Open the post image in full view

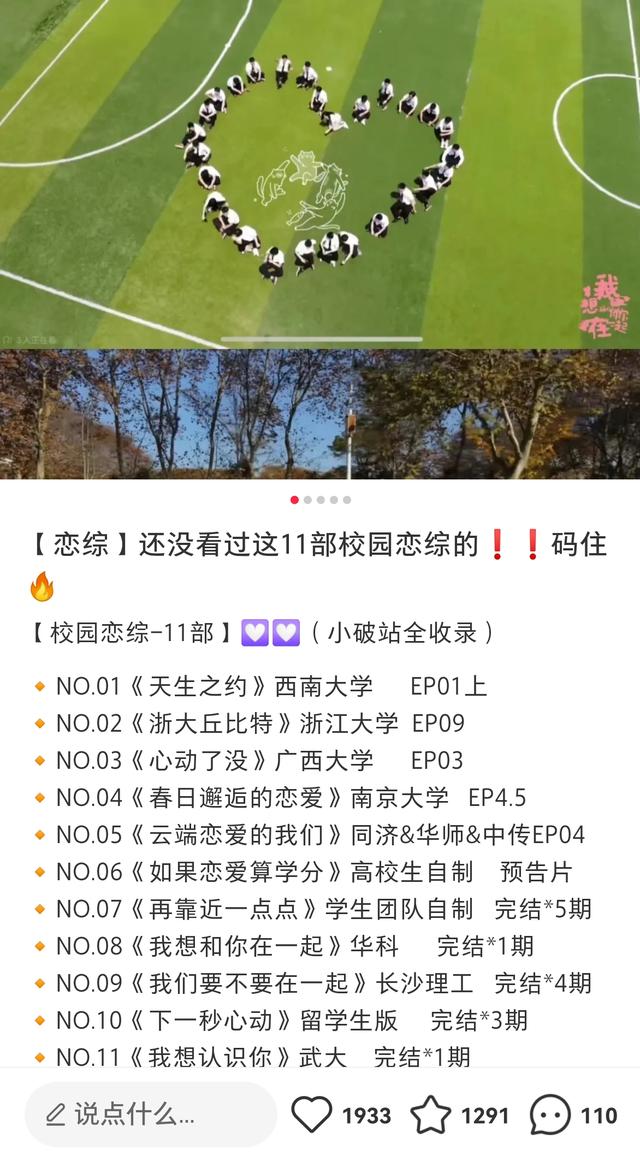tap(320, 239)
